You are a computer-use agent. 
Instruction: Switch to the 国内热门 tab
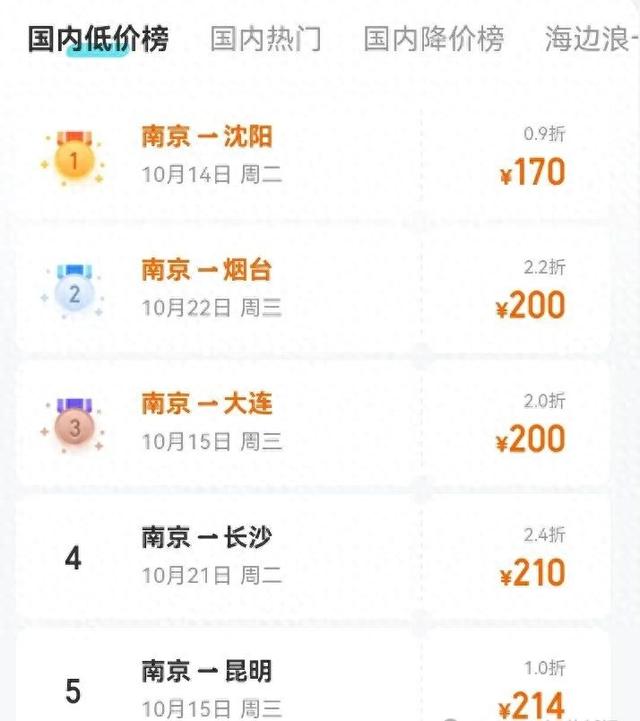(x=266, y=39)
